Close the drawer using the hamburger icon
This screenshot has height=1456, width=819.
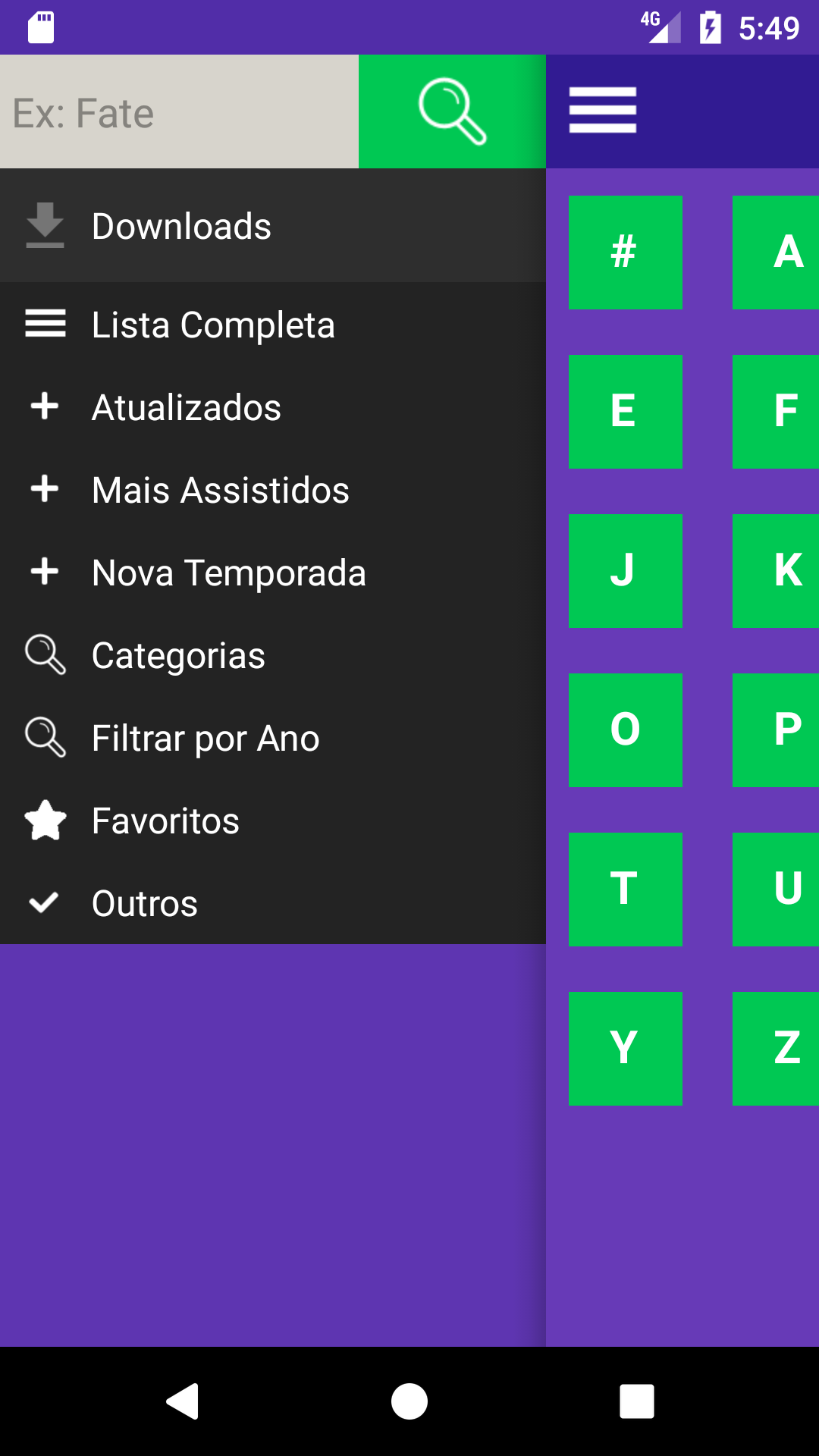tap(603, 110)
